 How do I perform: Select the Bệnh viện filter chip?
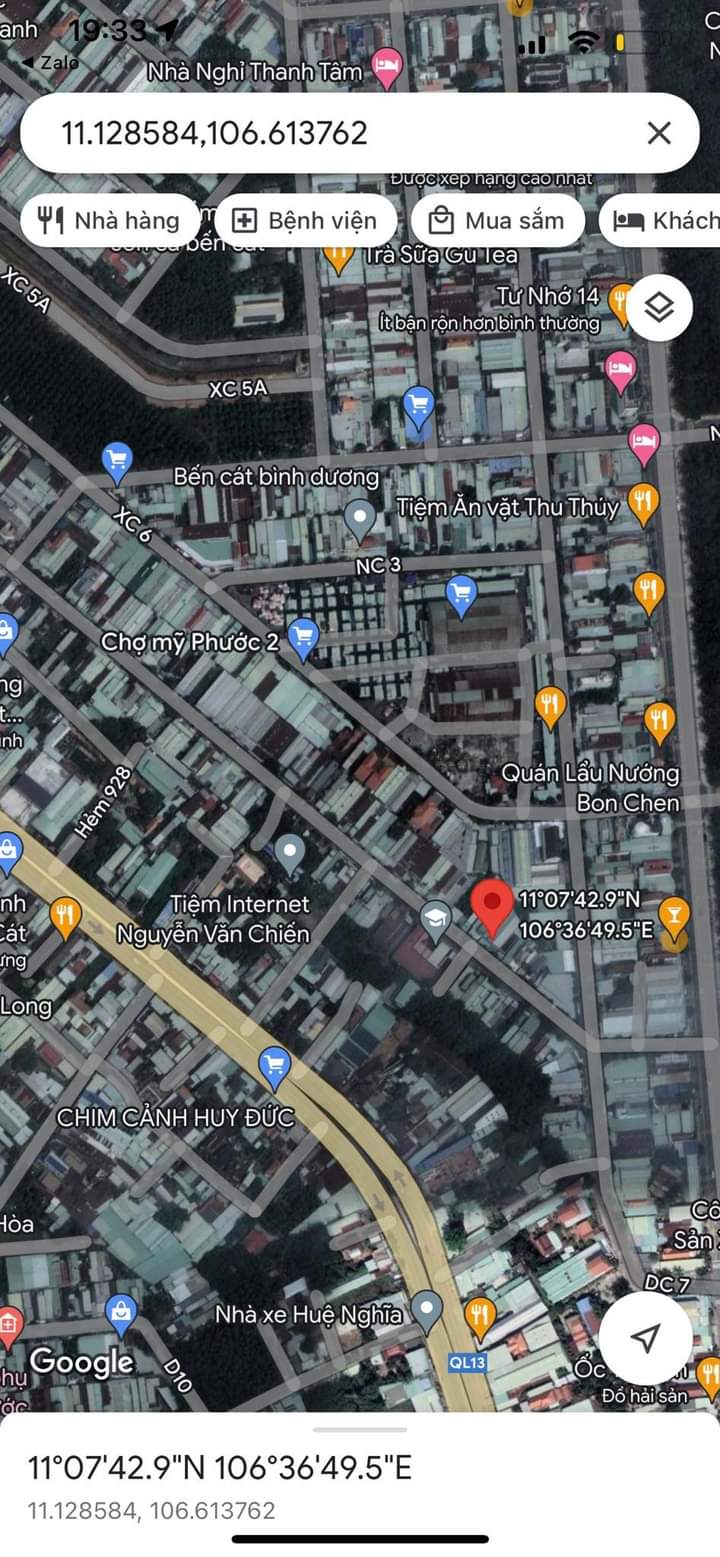(x=305, y=221)
